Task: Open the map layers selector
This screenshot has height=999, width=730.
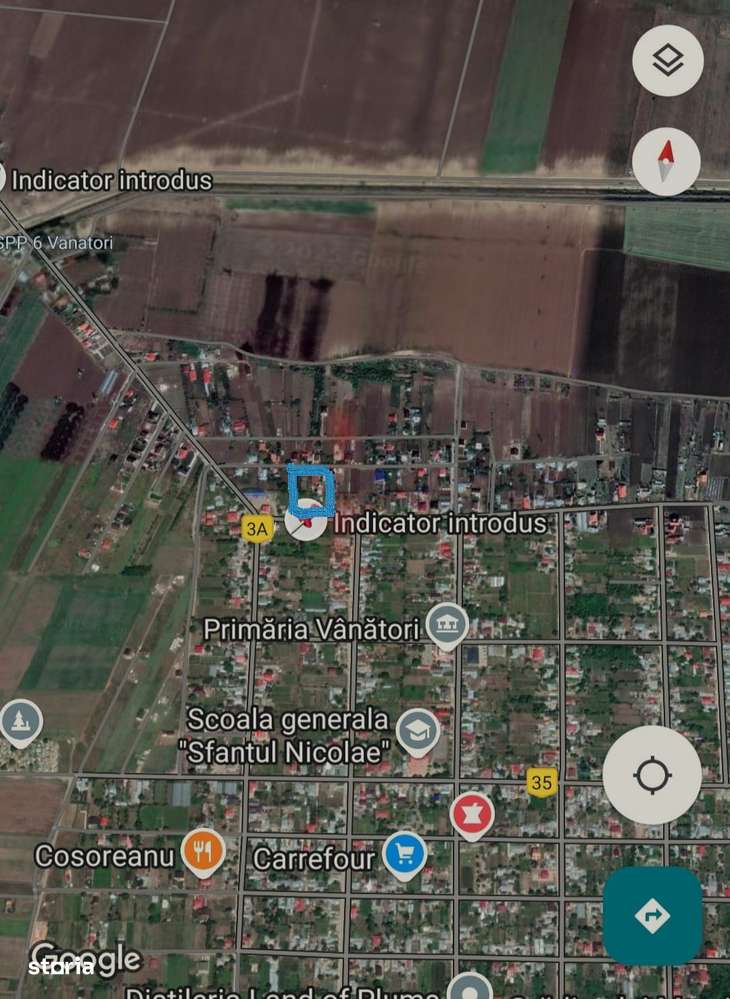Action: pos(667,61)
